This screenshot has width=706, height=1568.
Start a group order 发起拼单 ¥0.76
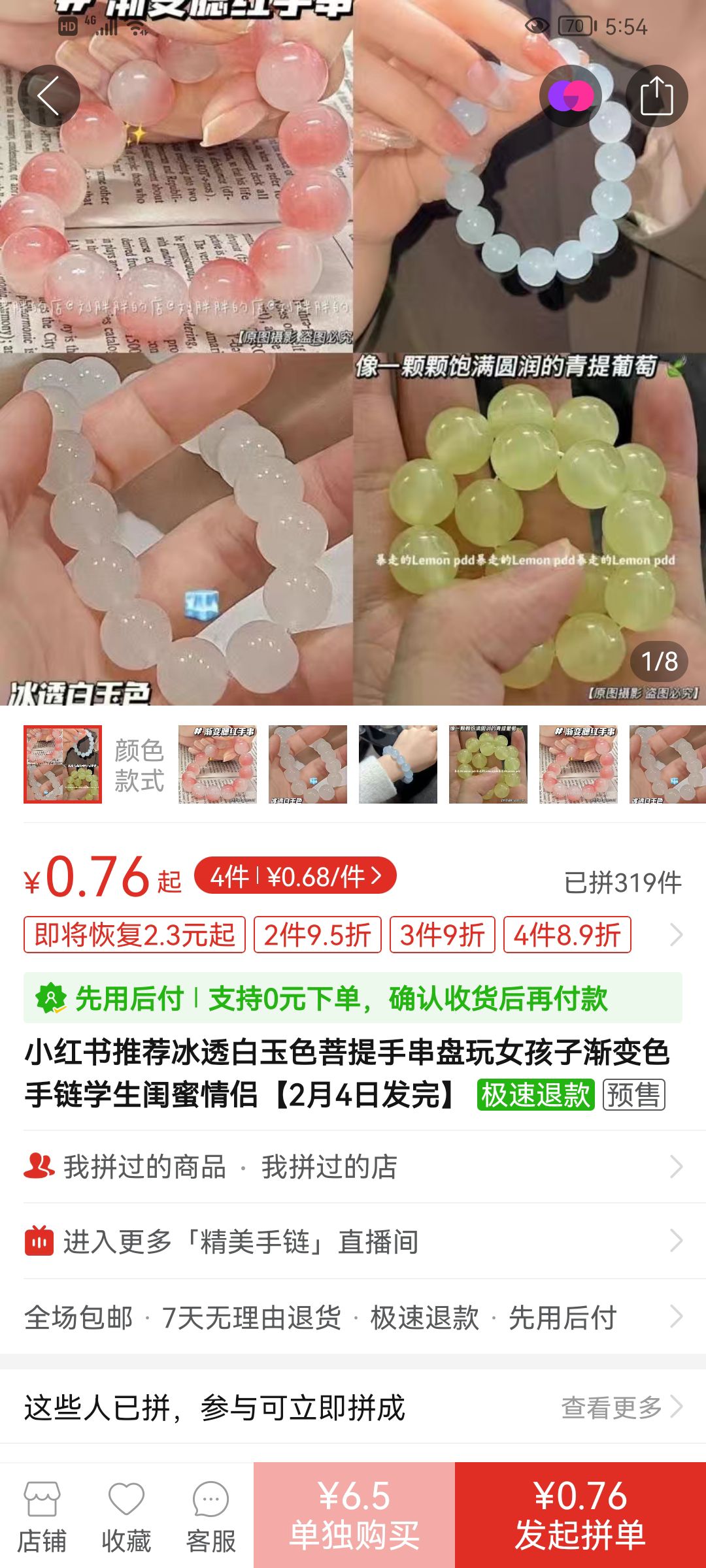pyautogui.click(x=580, y=1514)
